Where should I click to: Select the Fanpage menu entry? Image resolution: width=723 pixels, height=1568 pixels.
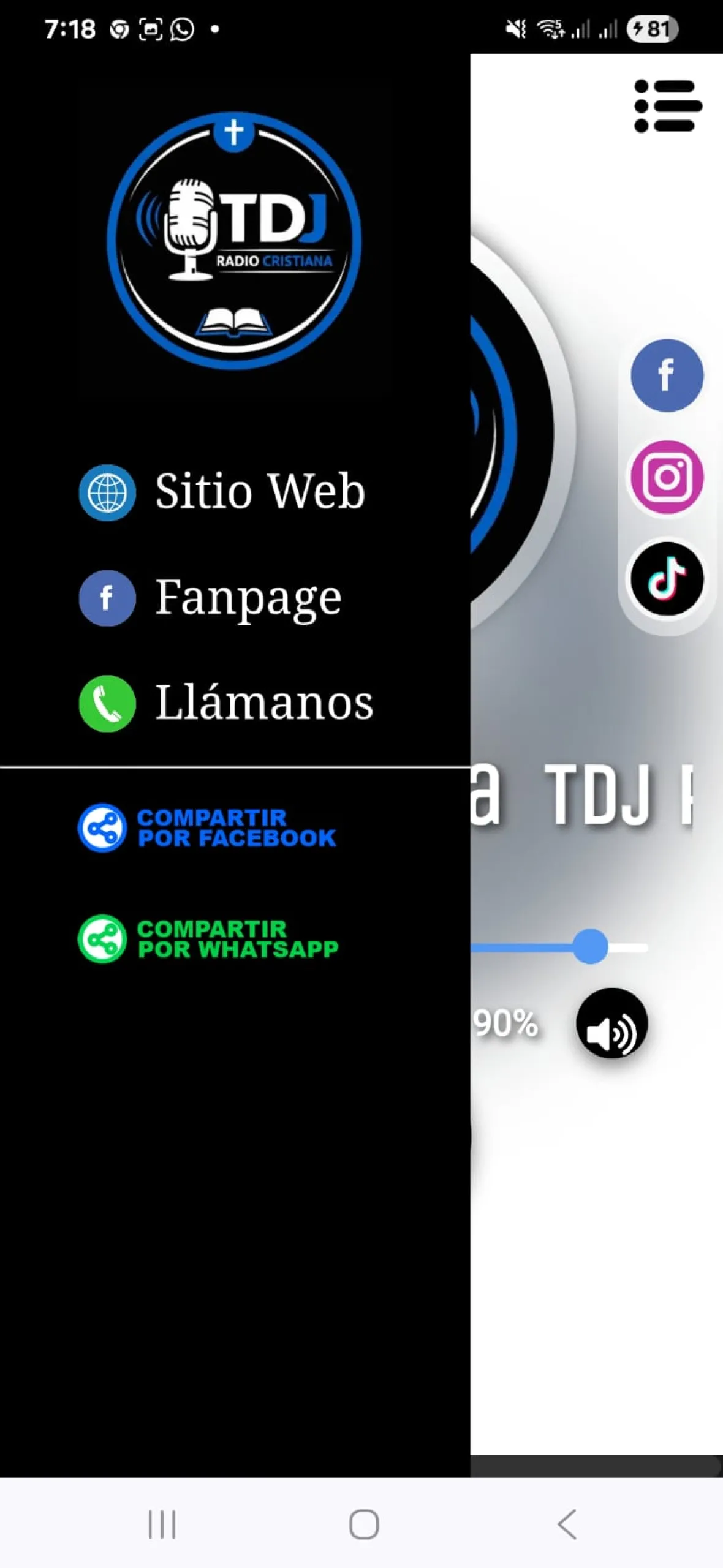click(x=248, y=597)
